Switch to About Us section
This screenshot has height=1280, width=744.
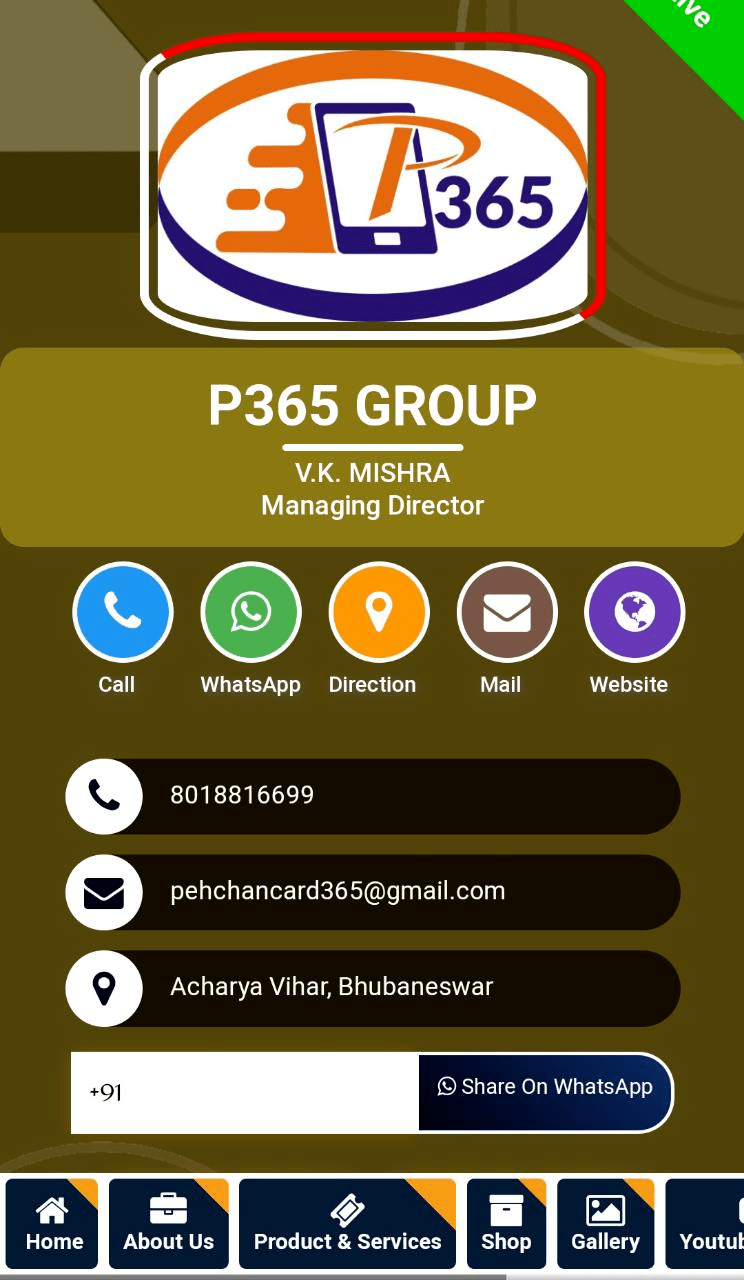pyautogui.click(x=168, y=1224)
